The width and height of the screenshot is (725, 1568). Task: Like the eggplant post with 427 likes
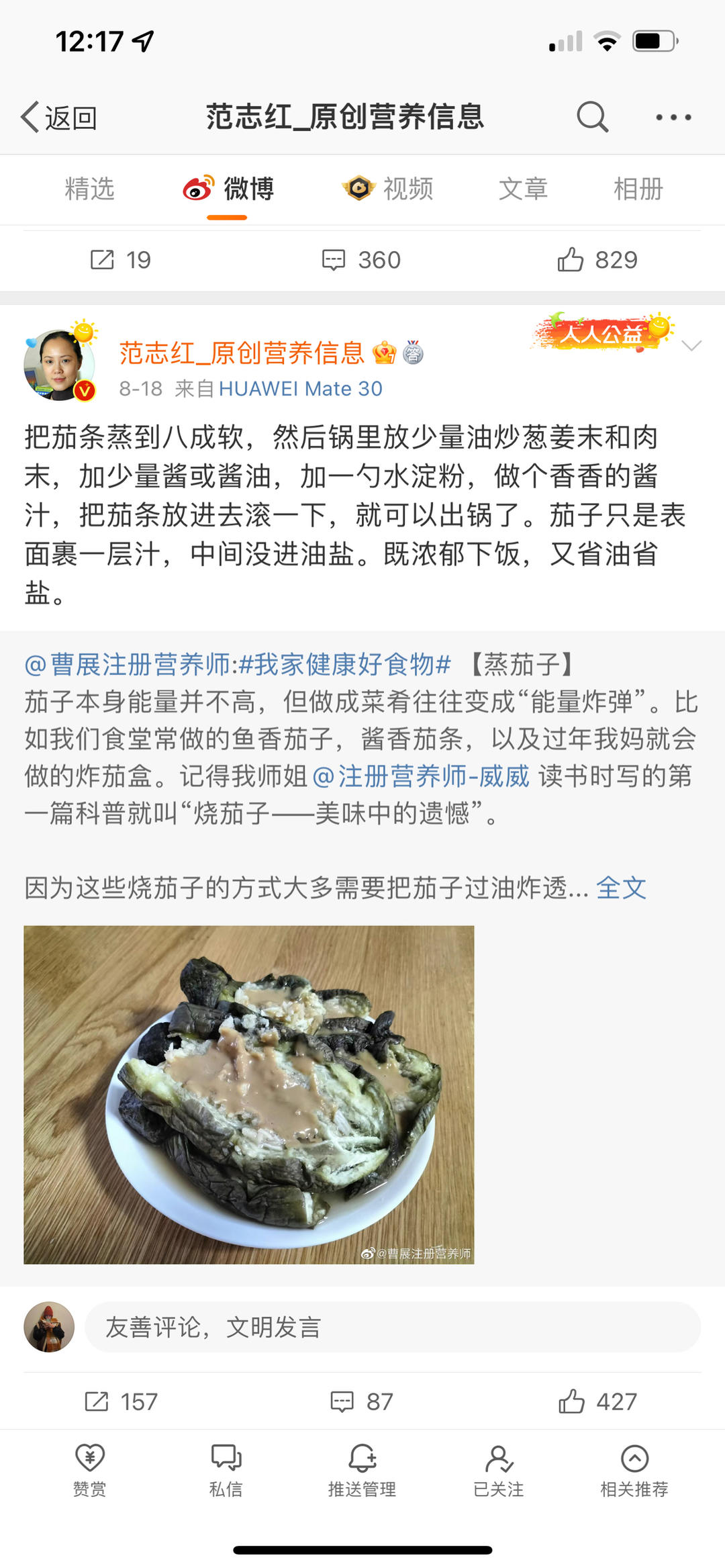click(597, 1401)
